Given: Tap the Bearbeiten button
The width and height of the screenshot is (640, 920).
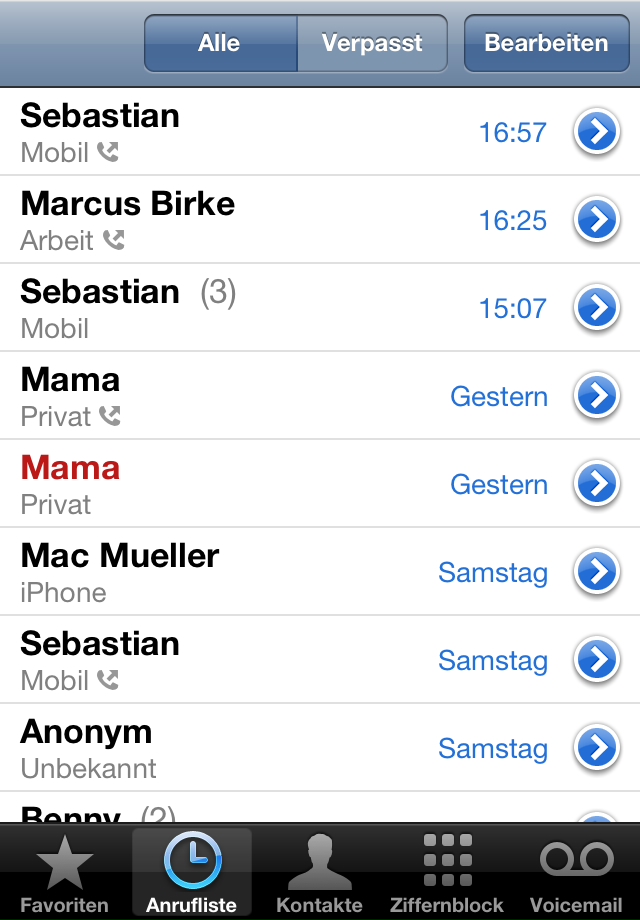Looking at the screenshot, I should coord(546,44).
